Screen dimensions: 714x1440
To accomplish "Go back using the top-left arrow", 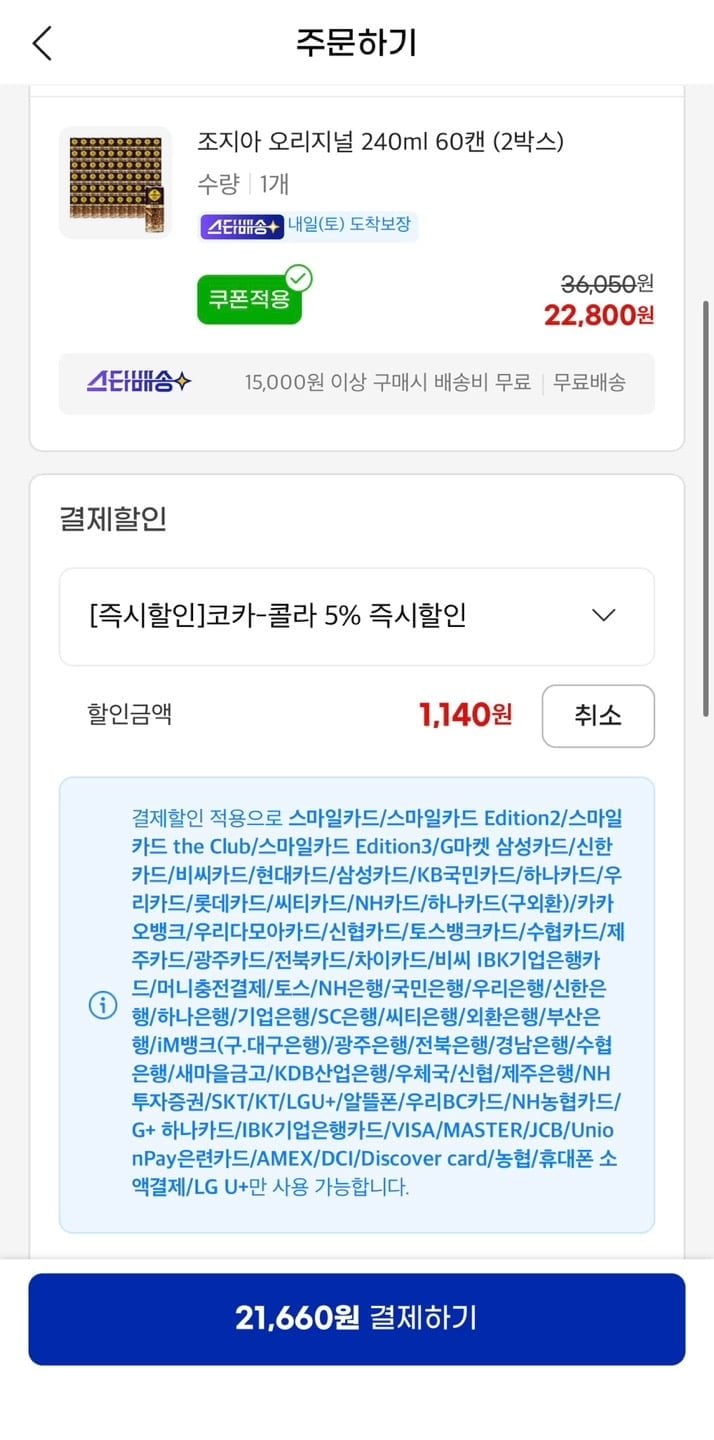I will coord(41,43).
